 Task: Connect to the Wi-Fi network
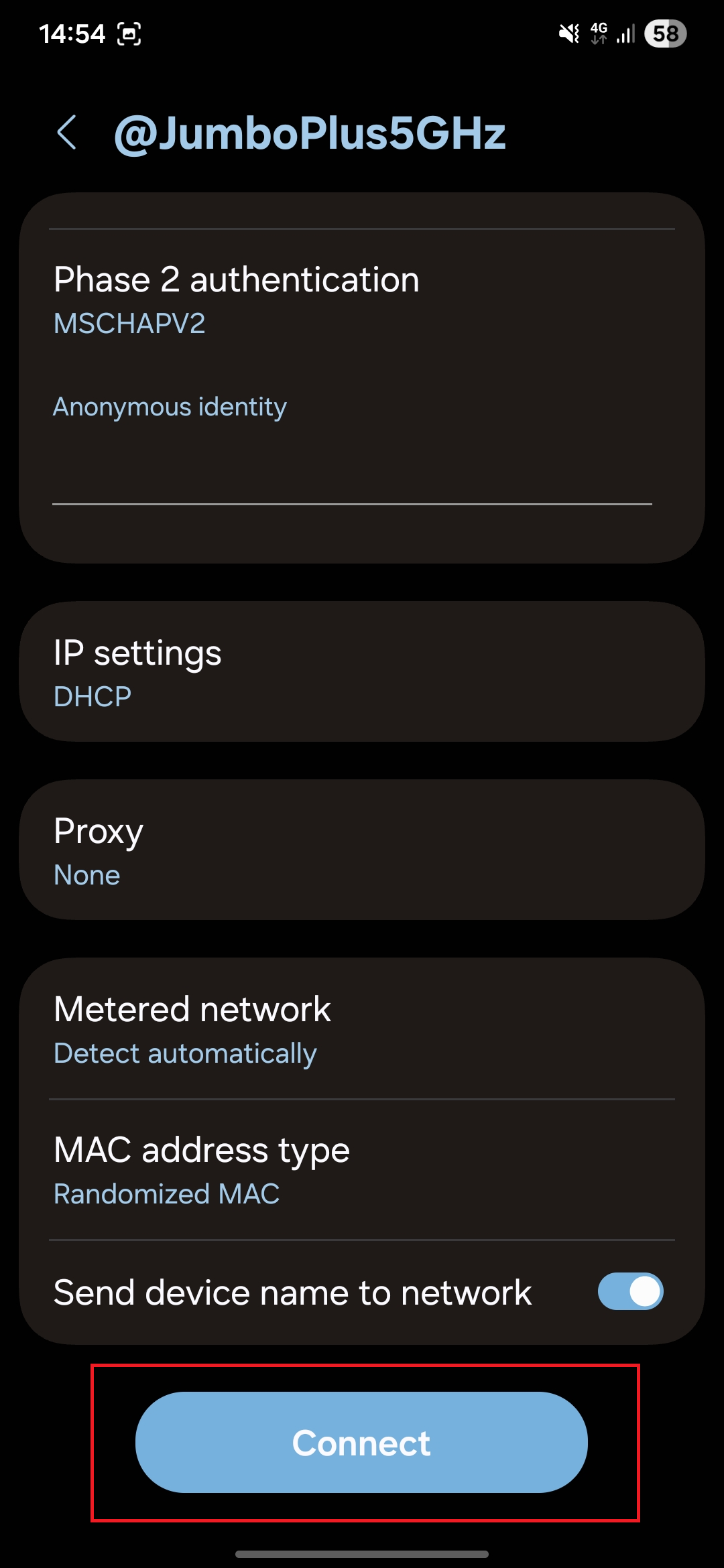[x=362, y=1442]
